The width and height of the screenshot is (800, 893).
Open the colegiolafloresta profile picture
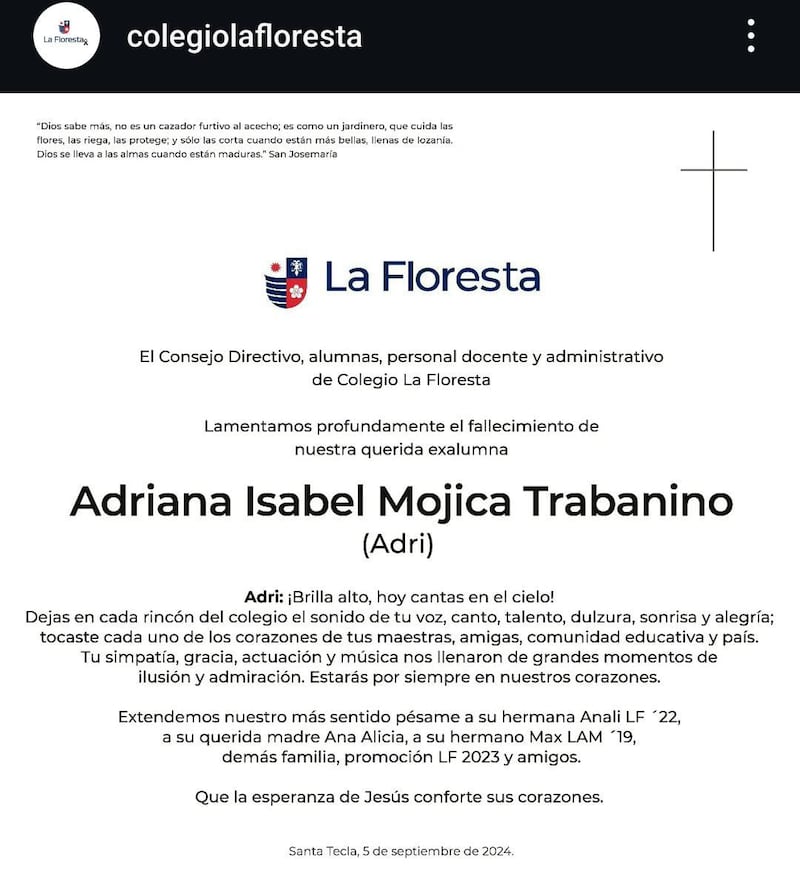[x=66, y=37]
